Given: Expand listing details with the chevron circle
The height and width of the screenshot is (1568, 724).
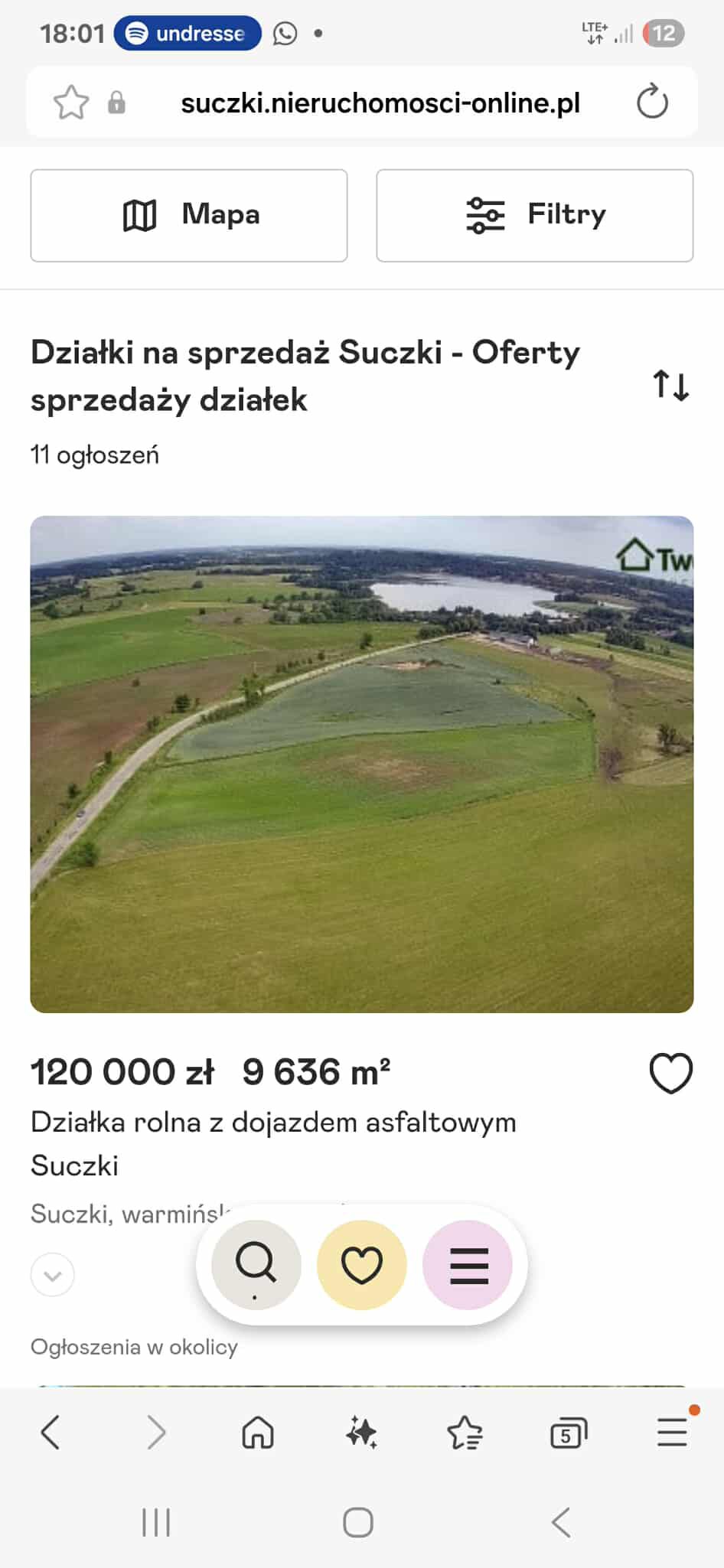Looking at the screenshot, I should coord(52,1274).
